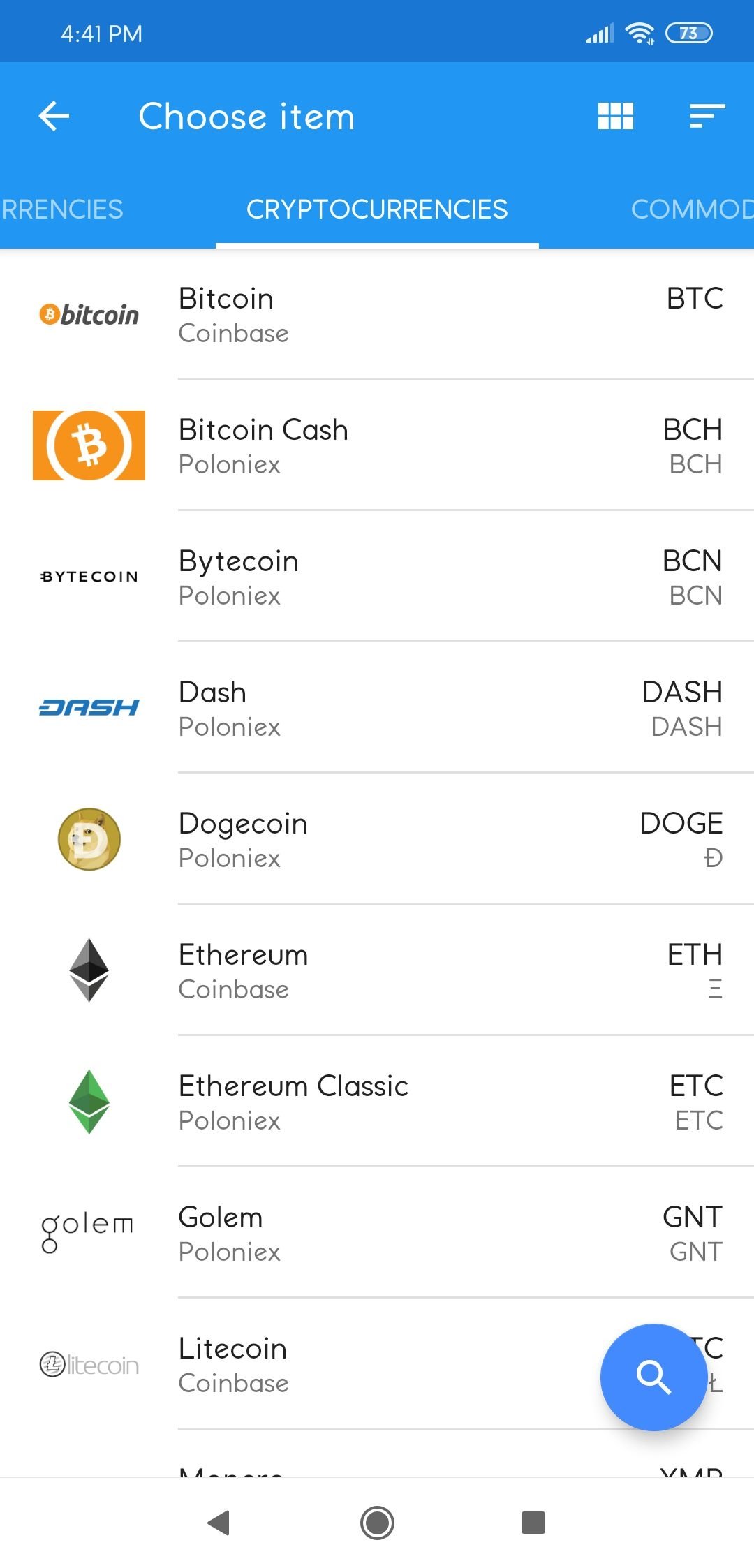The width and height of the screenshot is (754, 1568).
Task: Select Bytecoin BCN
Action: pyautogui.click(x=377, y=577)
